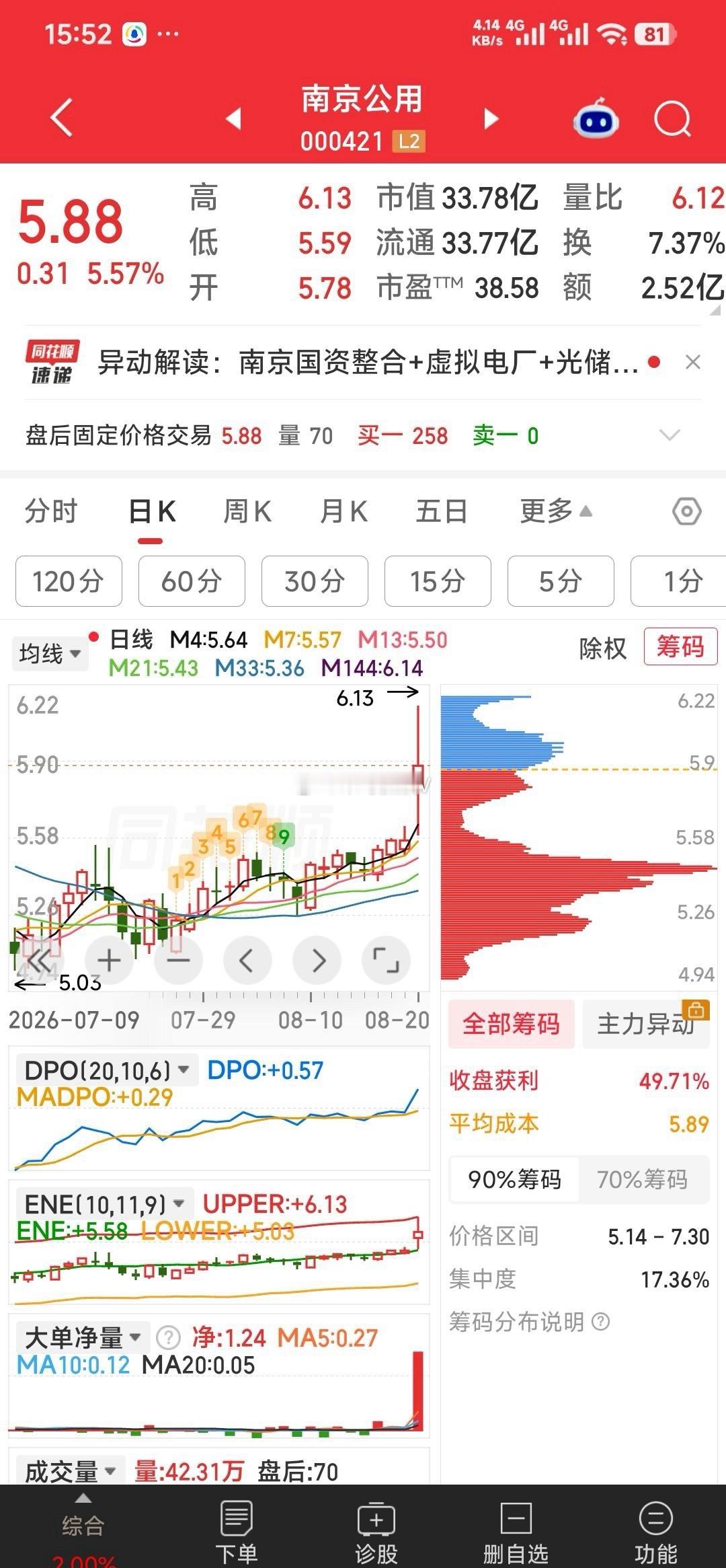Open the 更多 period dropdown
Image resolution: width=726 pixels, height=1568 pixels.
[x=556, y=511]
